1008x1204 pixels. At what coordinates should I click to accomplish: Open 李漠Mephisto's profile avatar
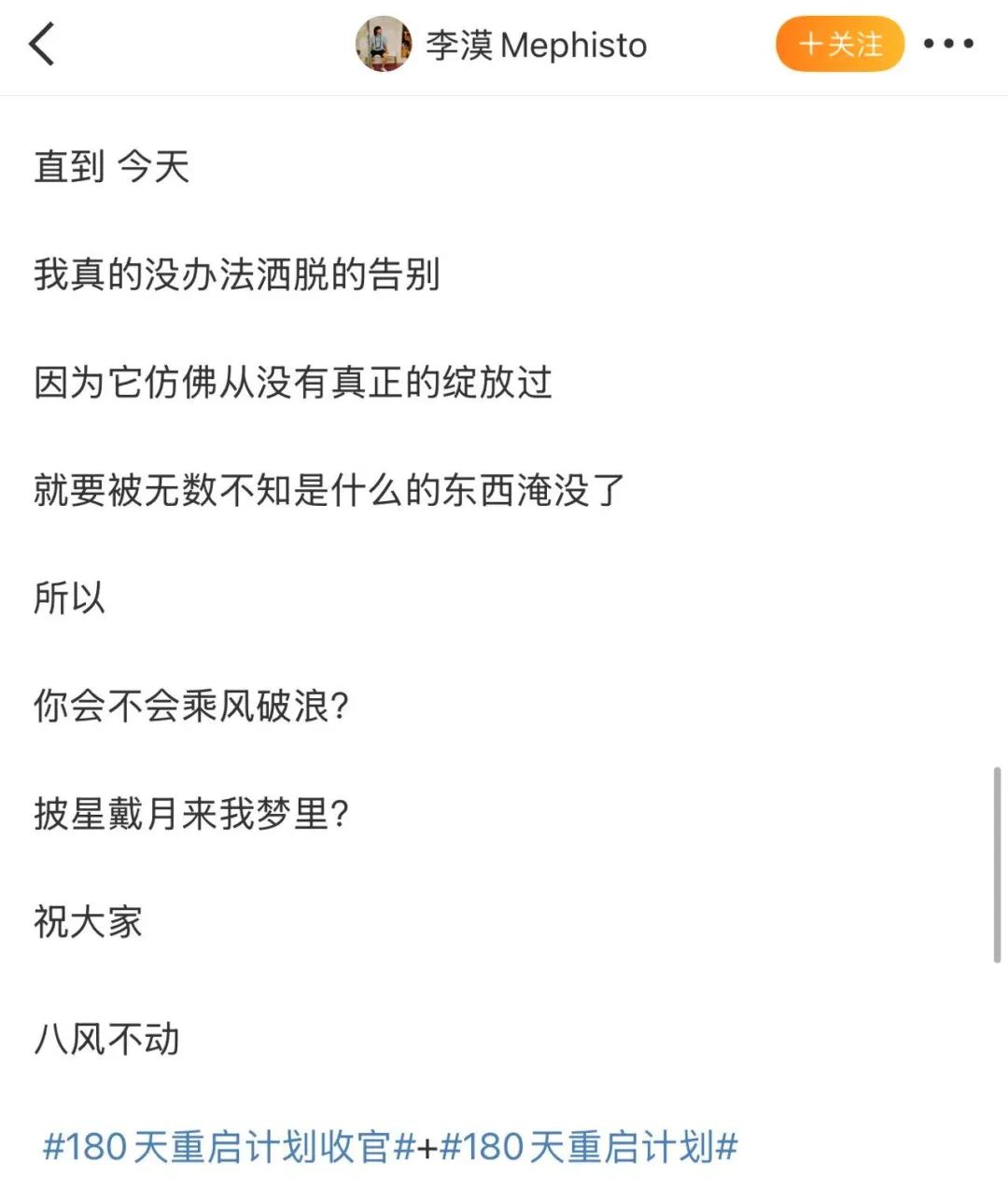(383, 44)
